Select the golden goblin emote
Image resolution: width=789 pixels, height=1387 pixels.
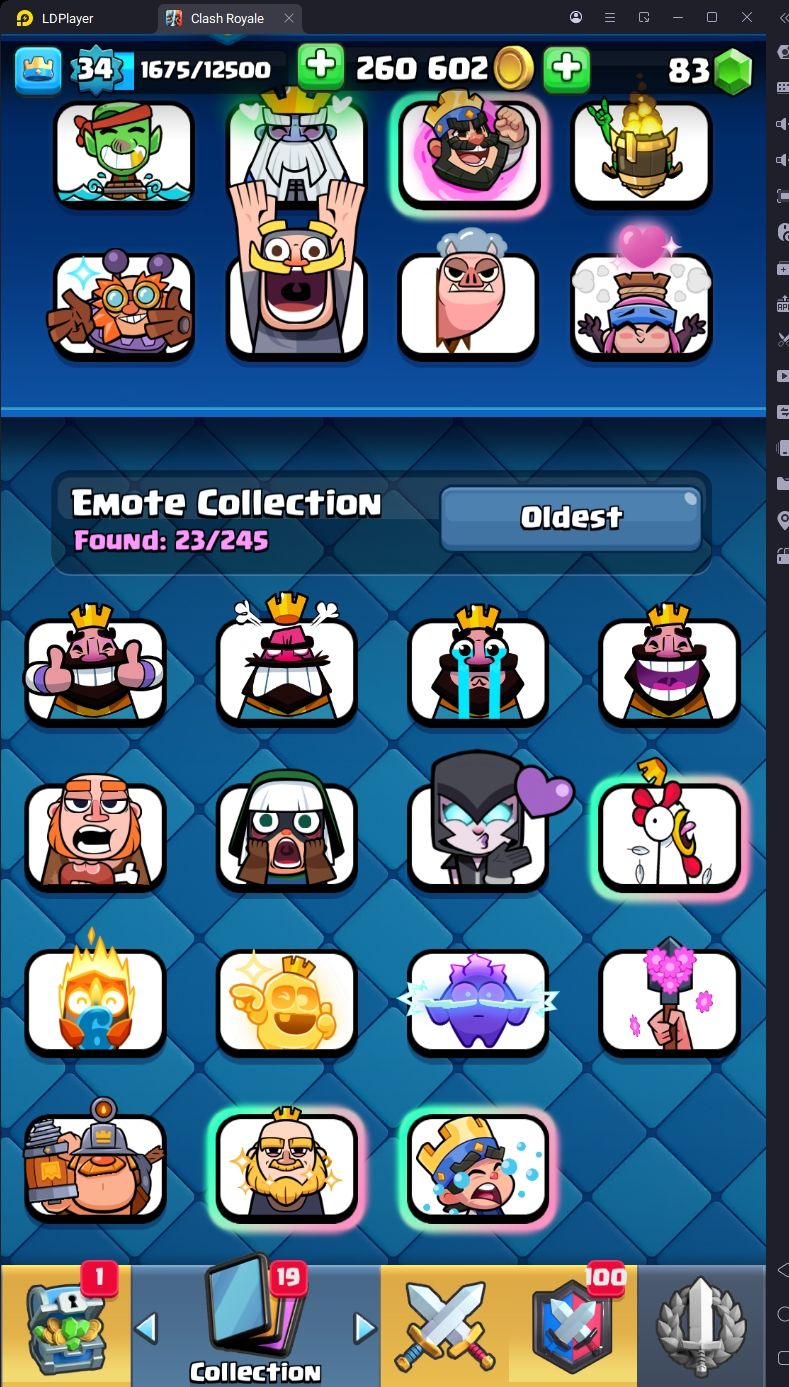pos(287,1001)
